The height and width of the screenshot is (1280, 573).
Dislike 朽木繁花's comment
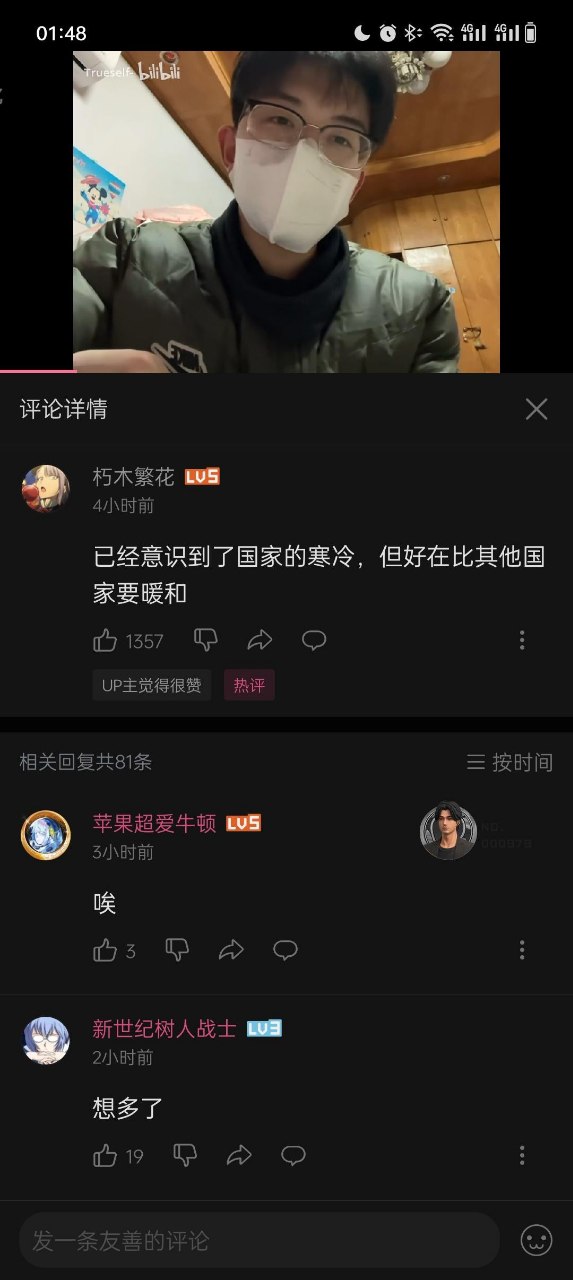[206, 640]
